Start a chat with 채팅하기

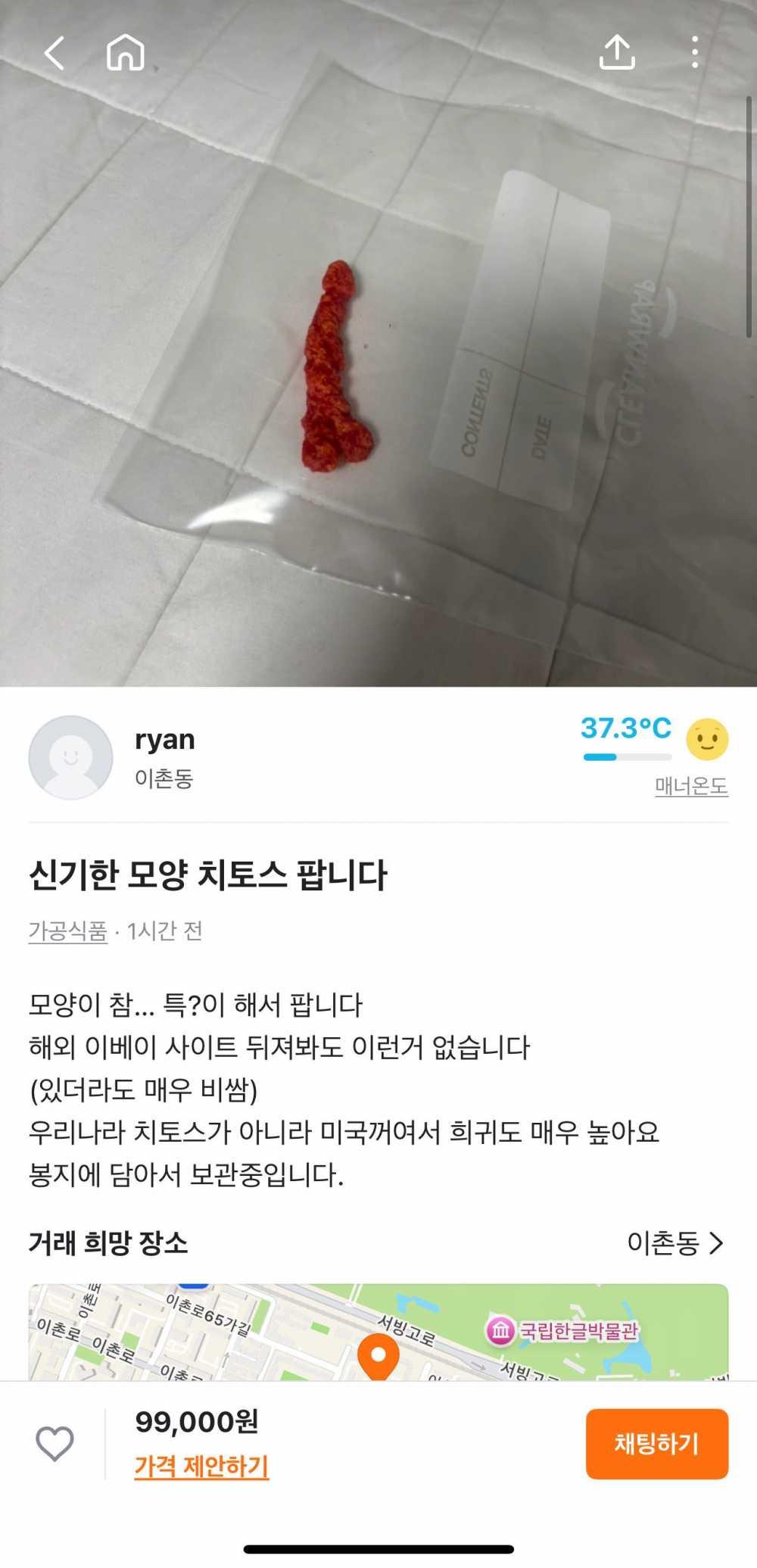656,1444
